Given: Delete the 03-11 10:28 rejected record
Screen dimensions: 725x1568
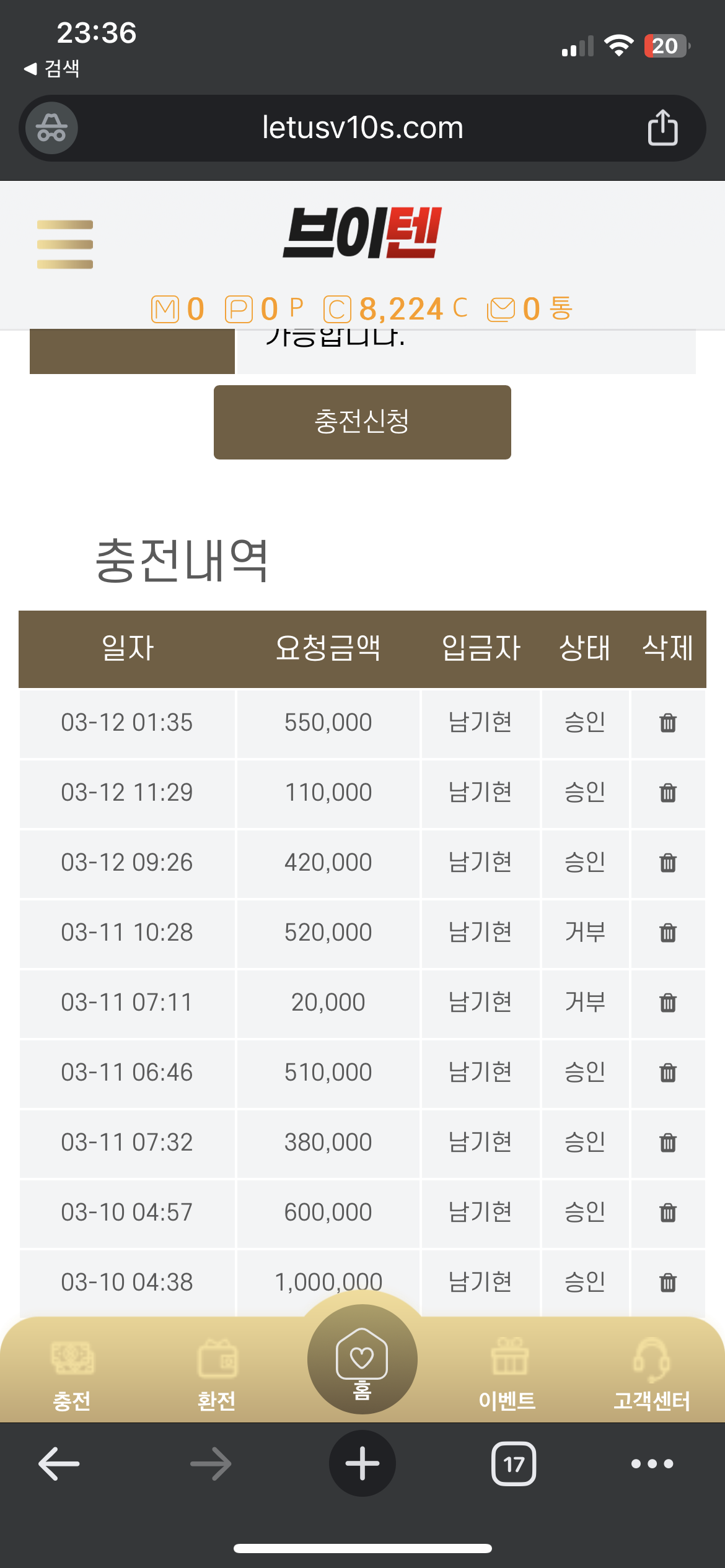Looking at the screenshot, I should 668,933.
